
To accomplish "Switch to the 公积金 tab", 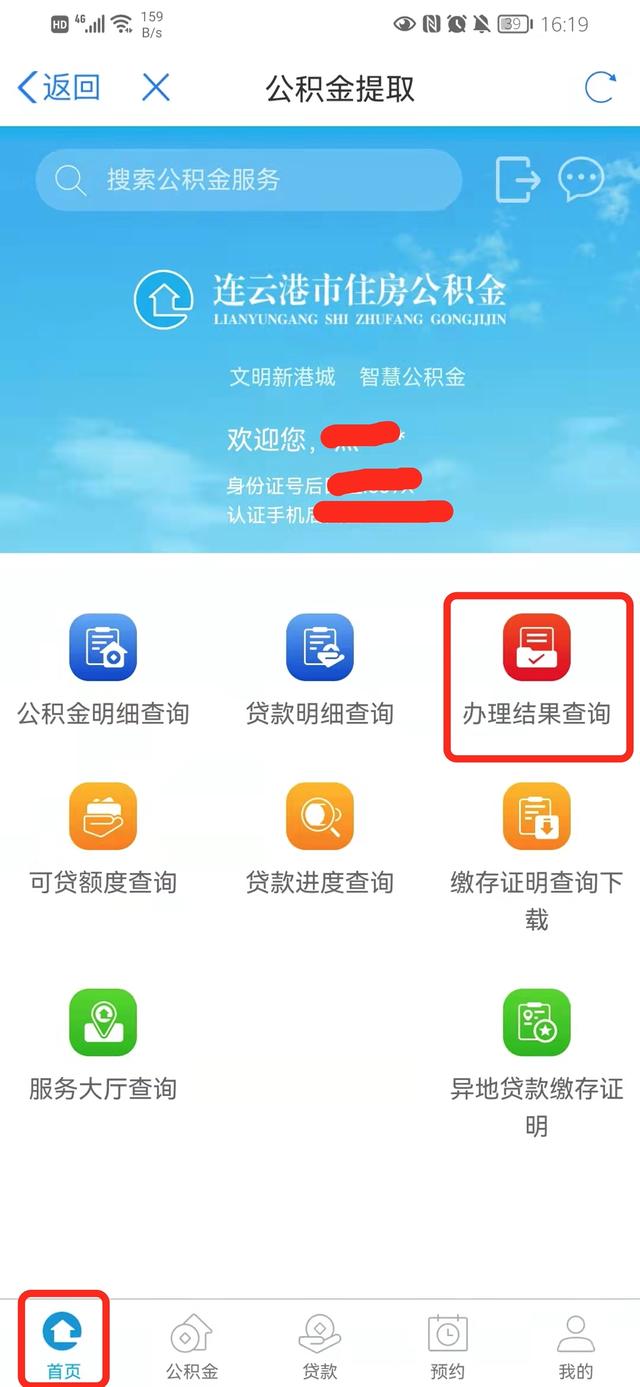I will pyautogui.click(x=192, y=1345).
